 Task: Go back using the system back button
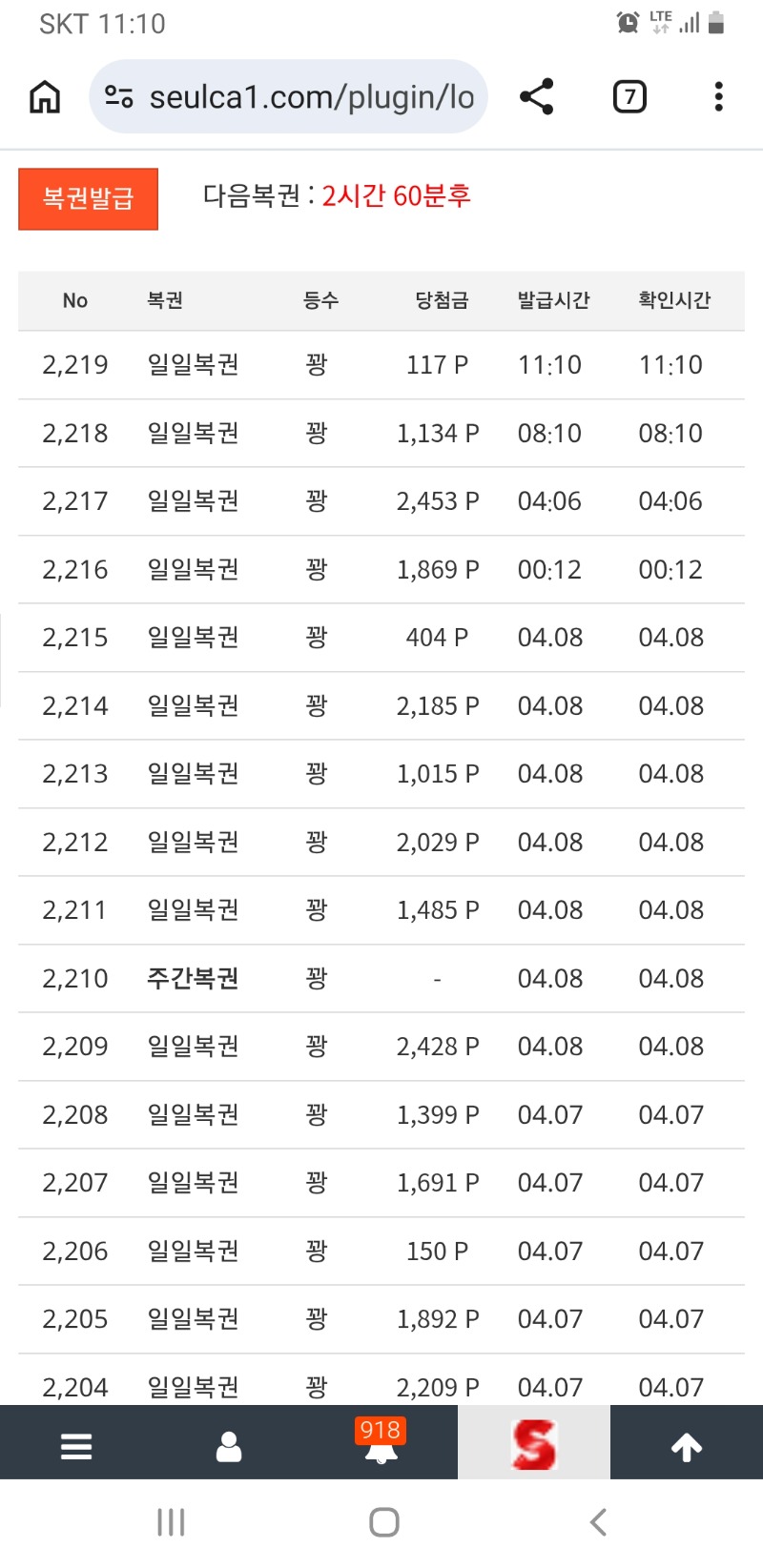pyautogui.click(x=598, y=1522)
